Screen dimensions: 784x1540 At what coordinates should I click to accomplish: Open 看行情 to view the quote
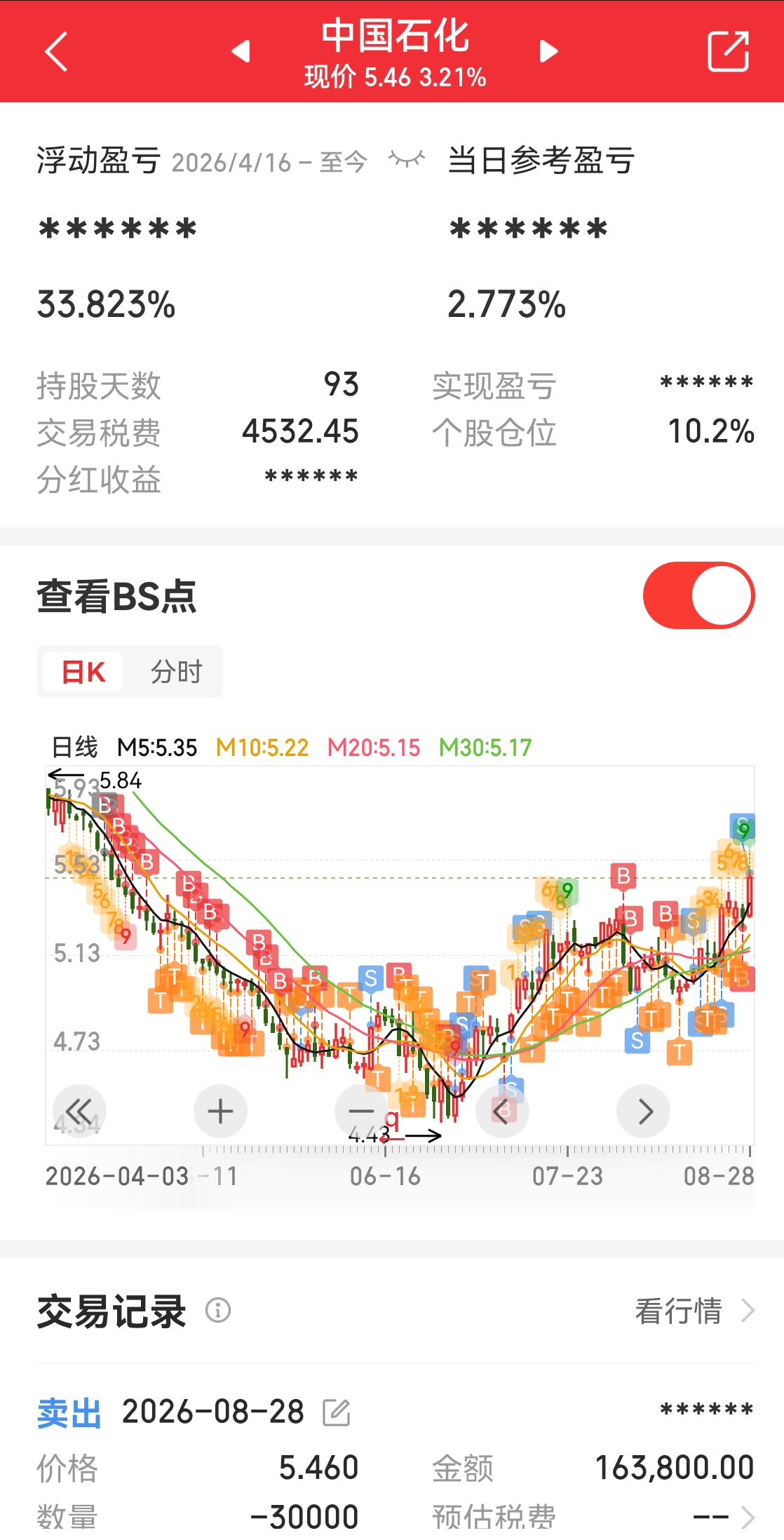tap(694, 1311)
